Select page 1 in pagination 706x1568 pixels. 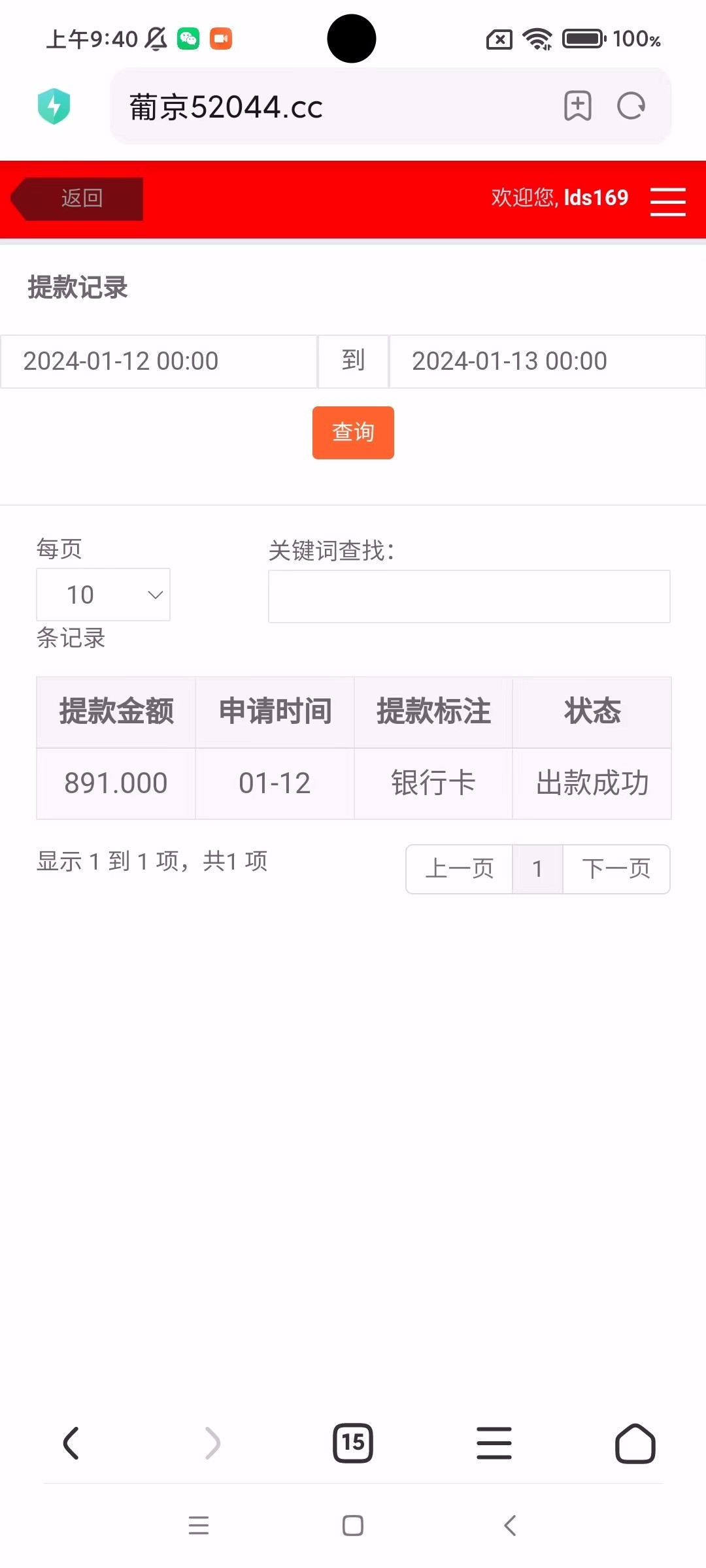537,869
